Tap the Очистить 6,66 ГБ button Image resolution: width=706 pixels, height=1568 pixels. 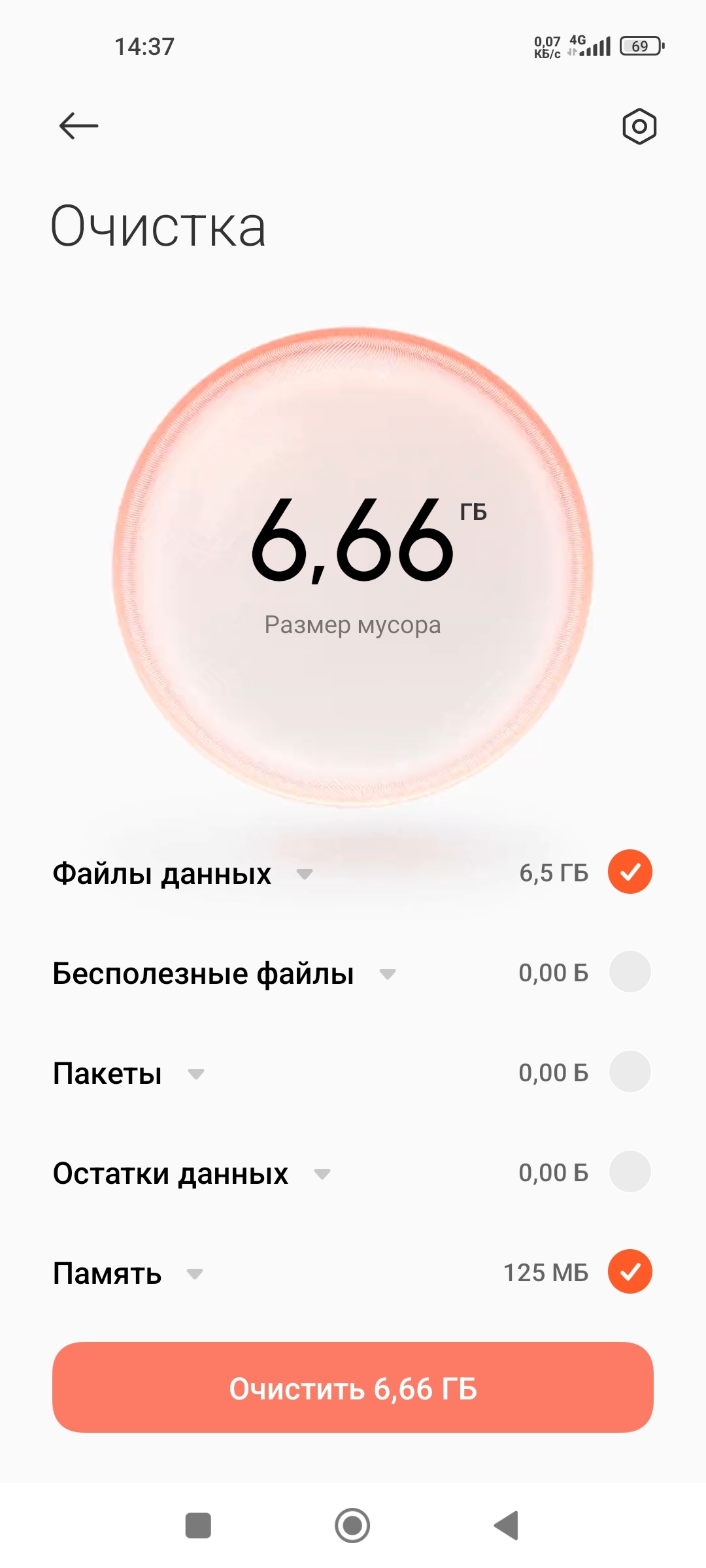(x=353, y=1388)
